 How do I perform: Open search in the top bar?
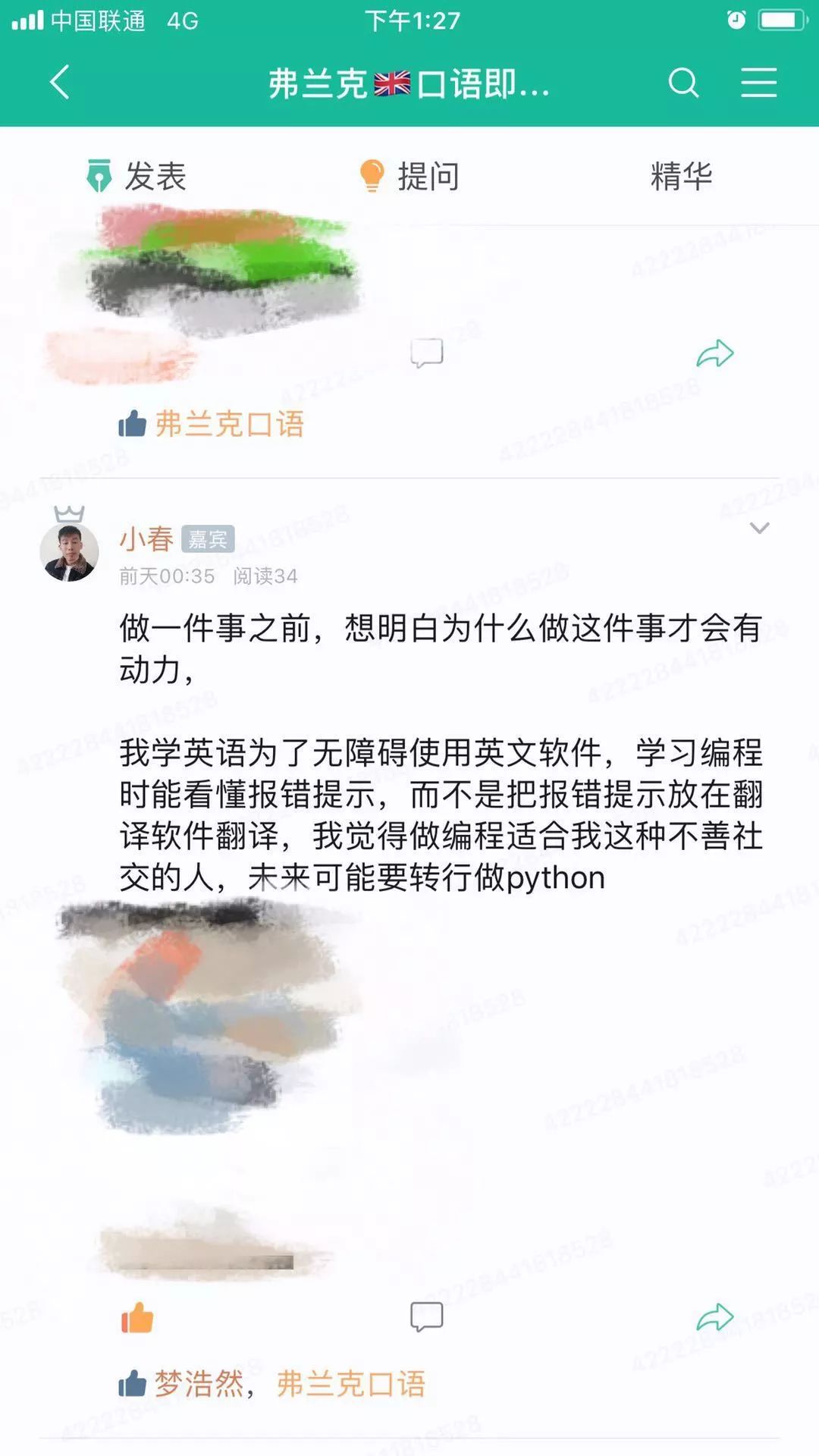(682, 82)
